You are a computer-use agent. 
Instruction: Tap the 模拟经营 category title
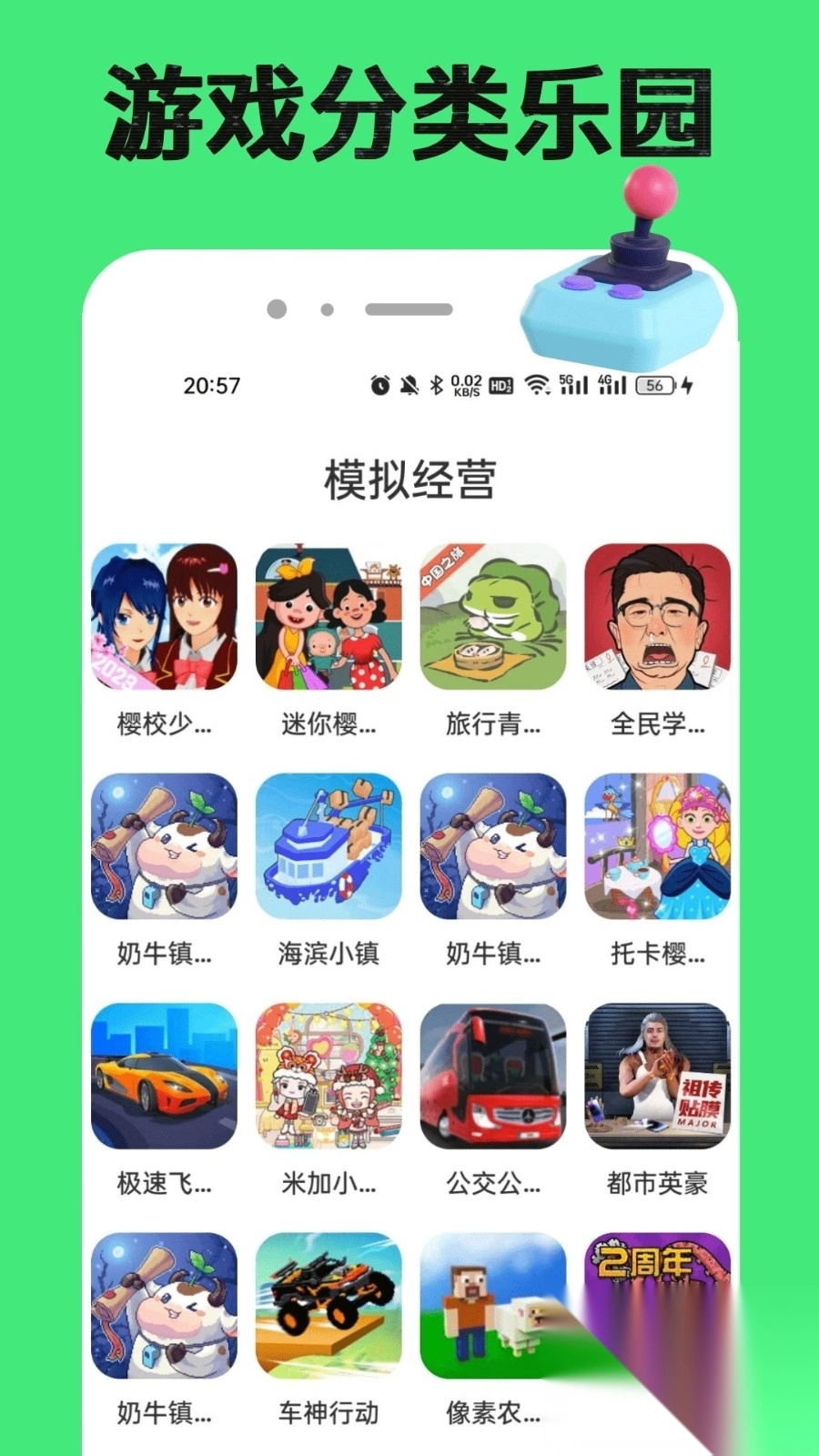409,481
